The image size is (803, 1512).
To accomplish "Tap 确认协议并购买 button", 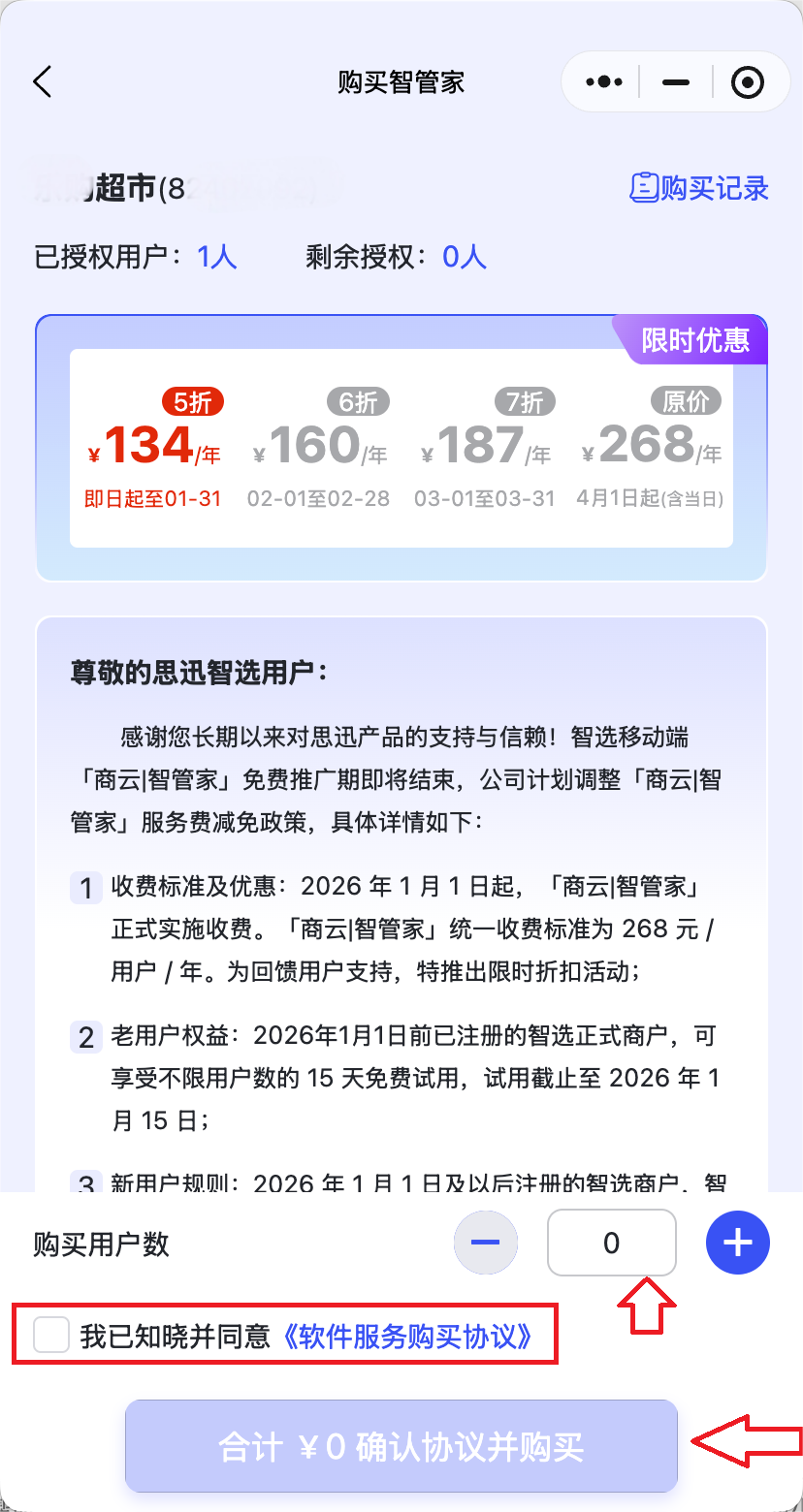I will pos(401,1446).
